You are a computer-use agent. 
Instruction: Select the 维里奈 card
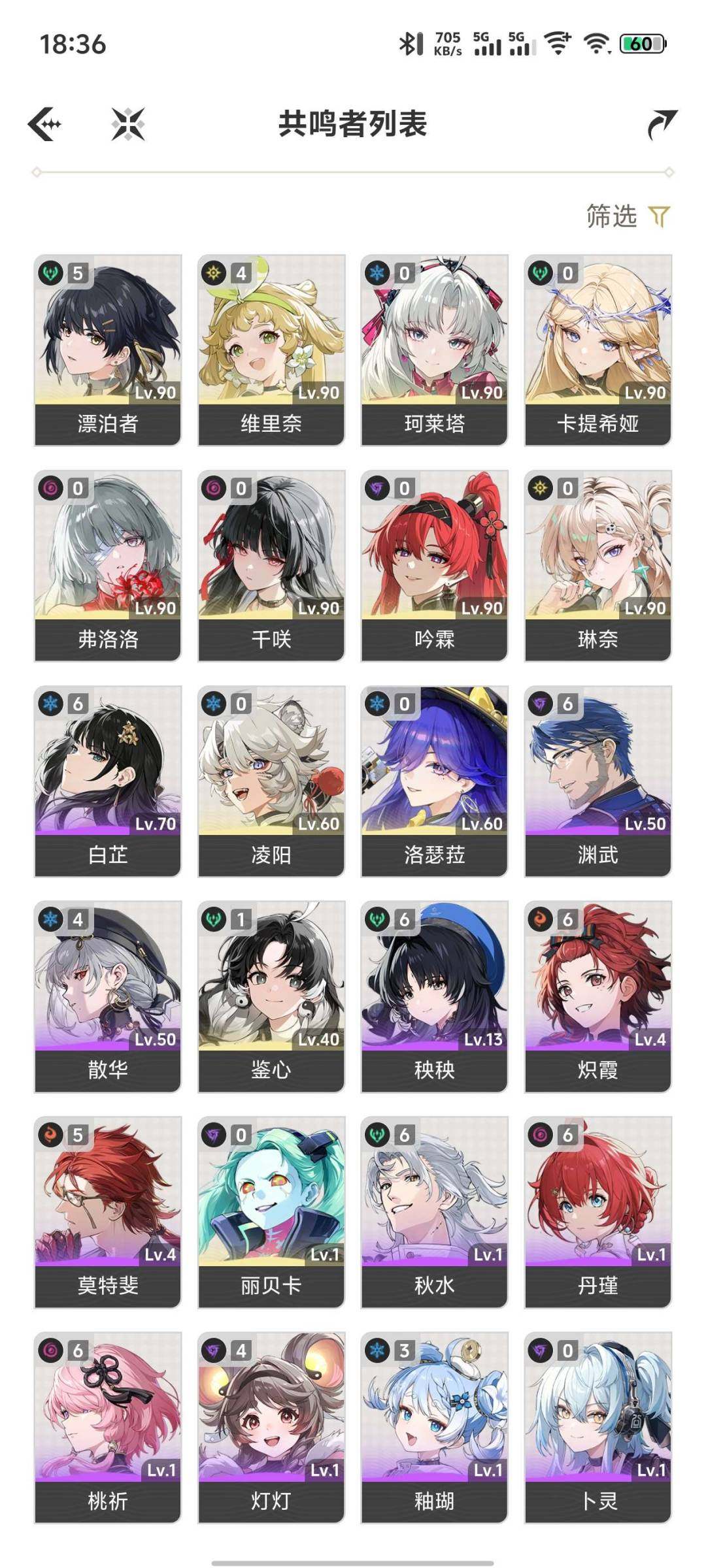[271, 350]
